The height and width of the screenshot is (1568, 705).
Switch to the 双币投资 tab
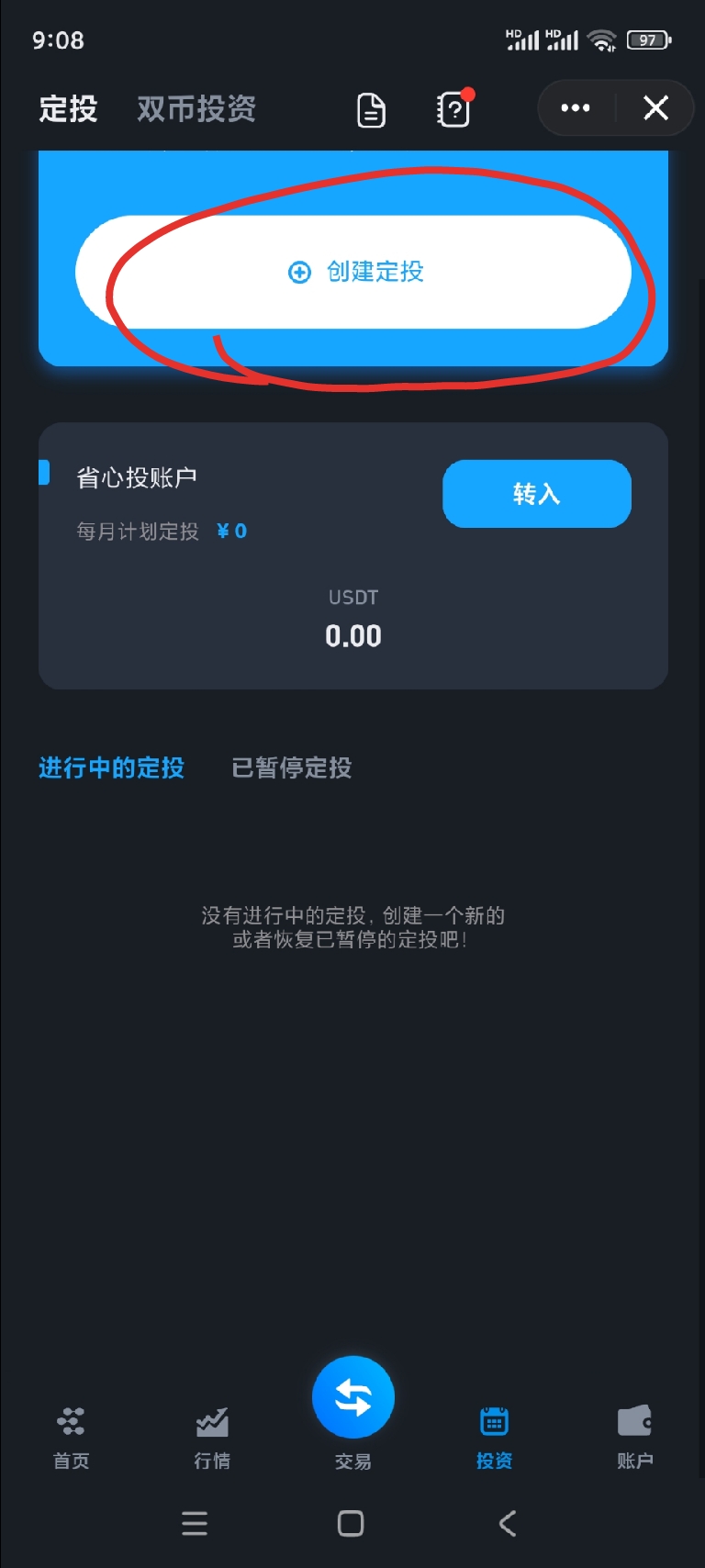[x=196, y=109]
